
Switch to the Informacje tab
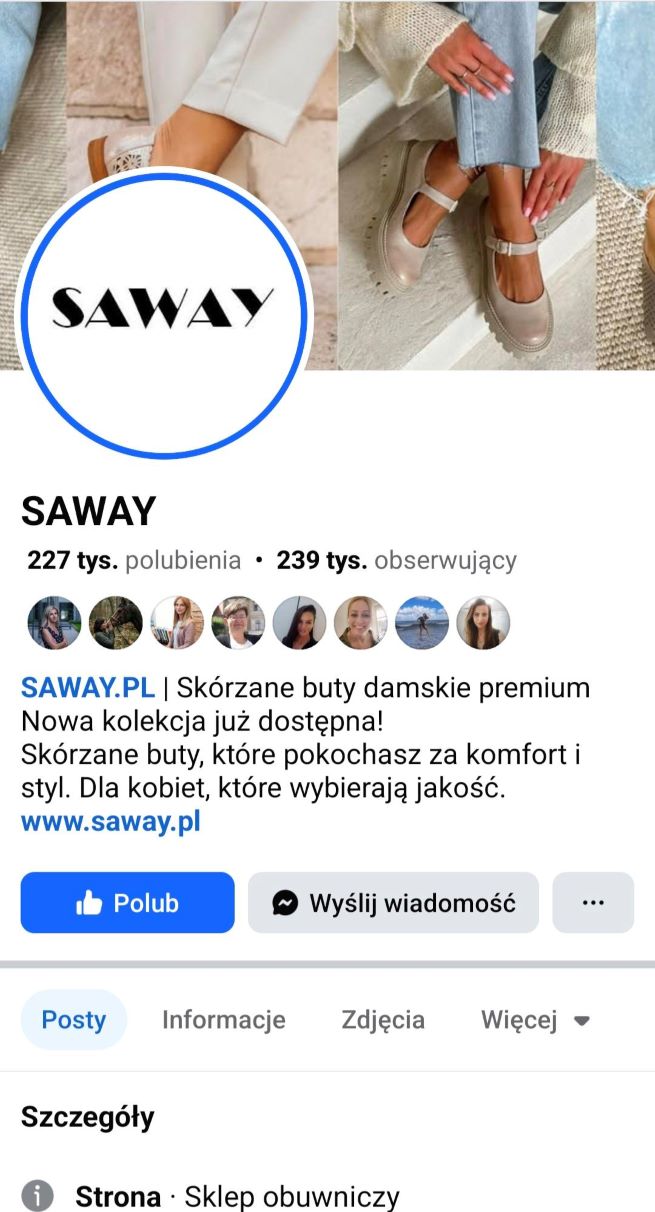pos(223,1020)
